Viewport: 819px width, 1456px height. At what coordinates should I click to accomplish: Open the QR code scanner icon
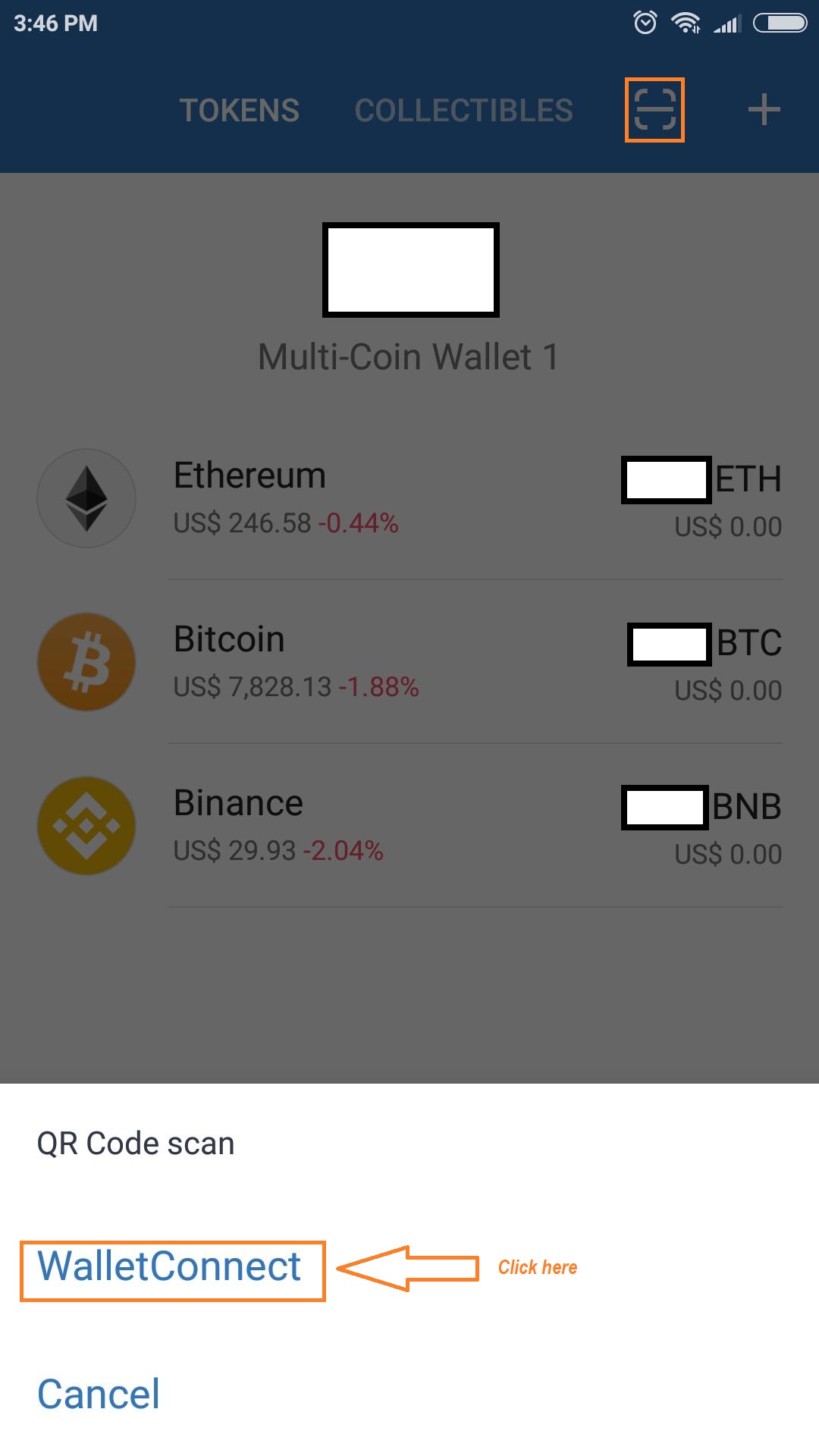click(x=654, y=110)
